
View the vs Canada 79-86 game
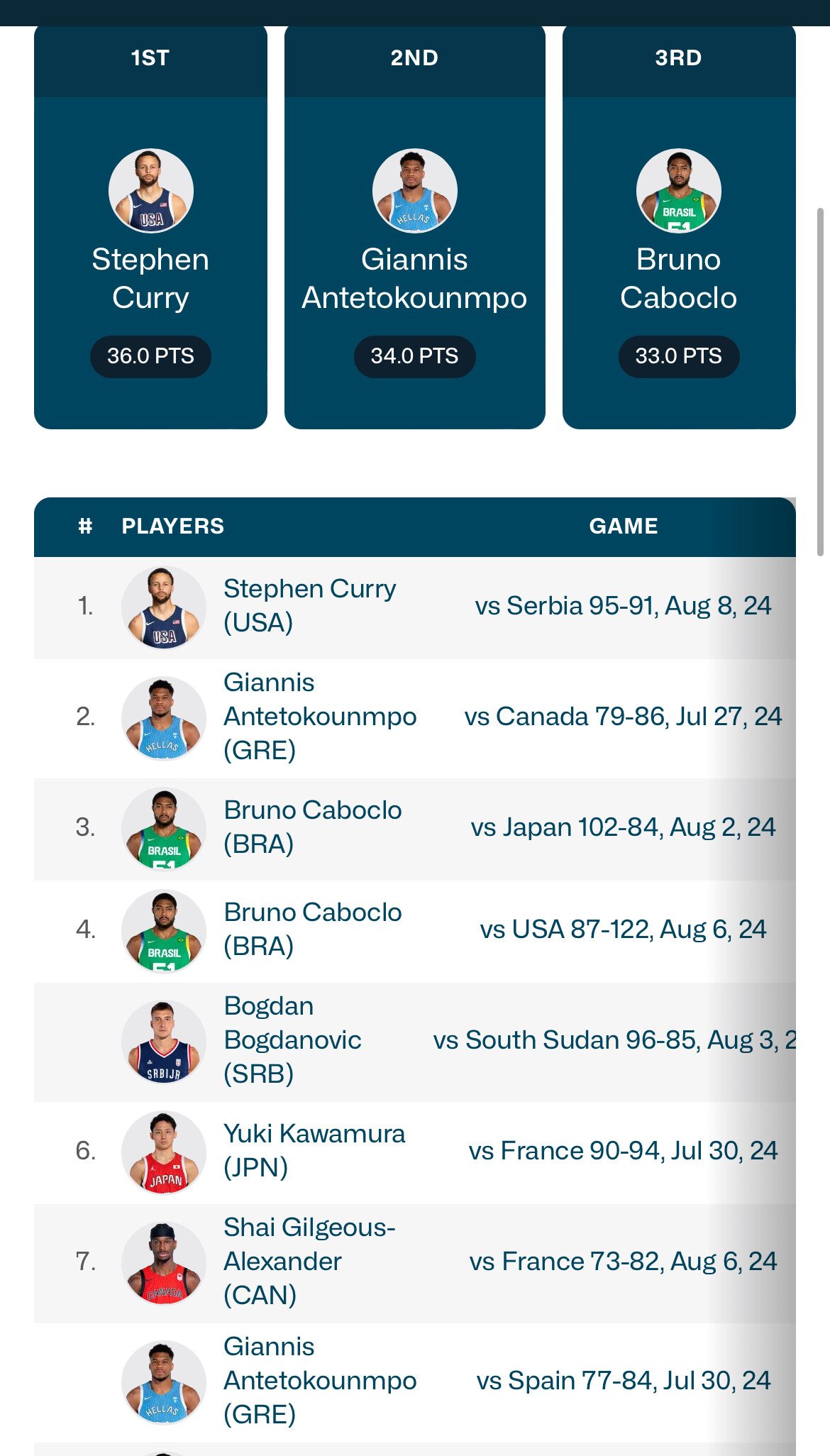click(x=623, y=717)
